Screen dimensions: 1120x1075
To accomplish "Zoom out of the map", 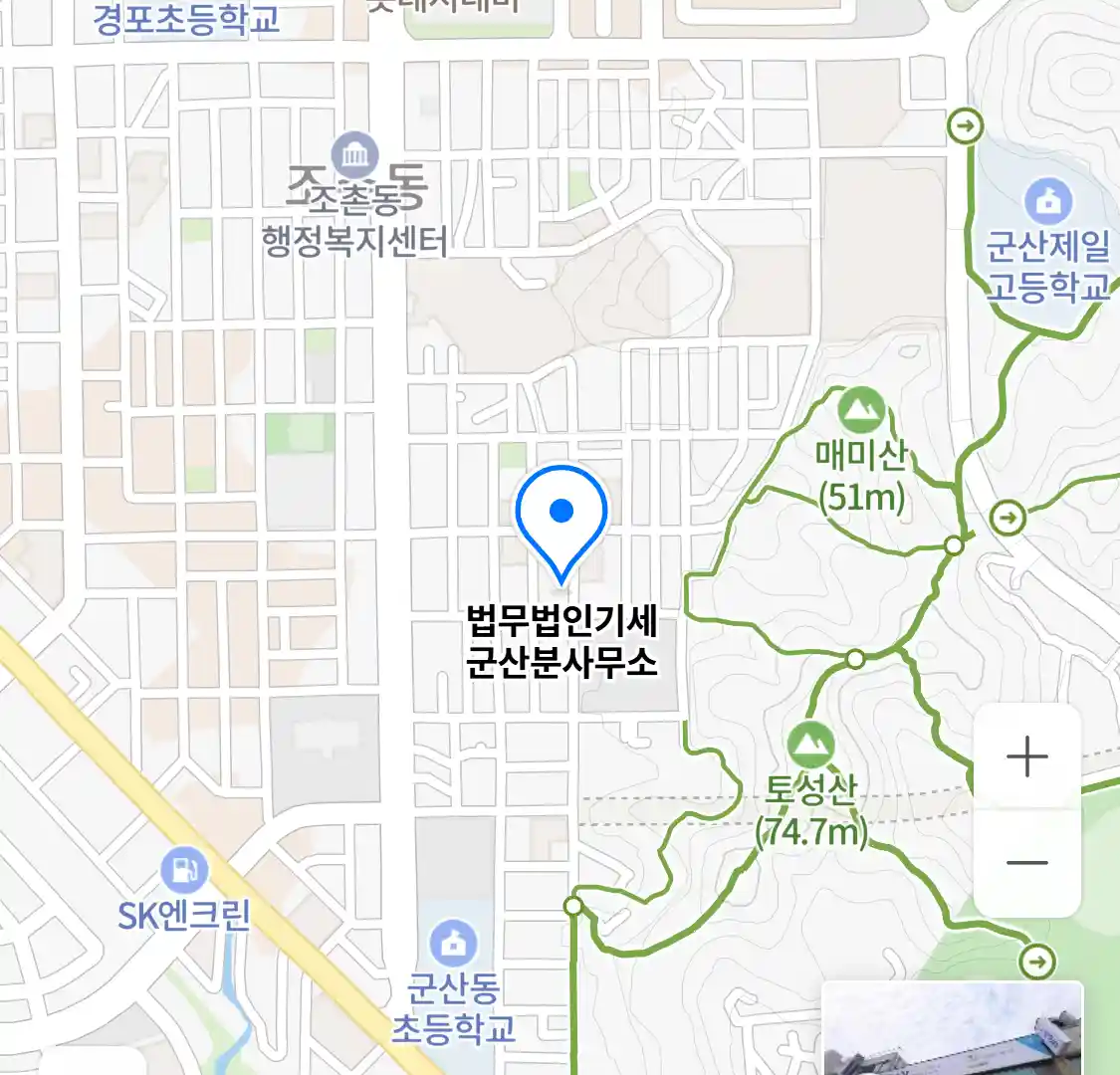I will 1026,862.
